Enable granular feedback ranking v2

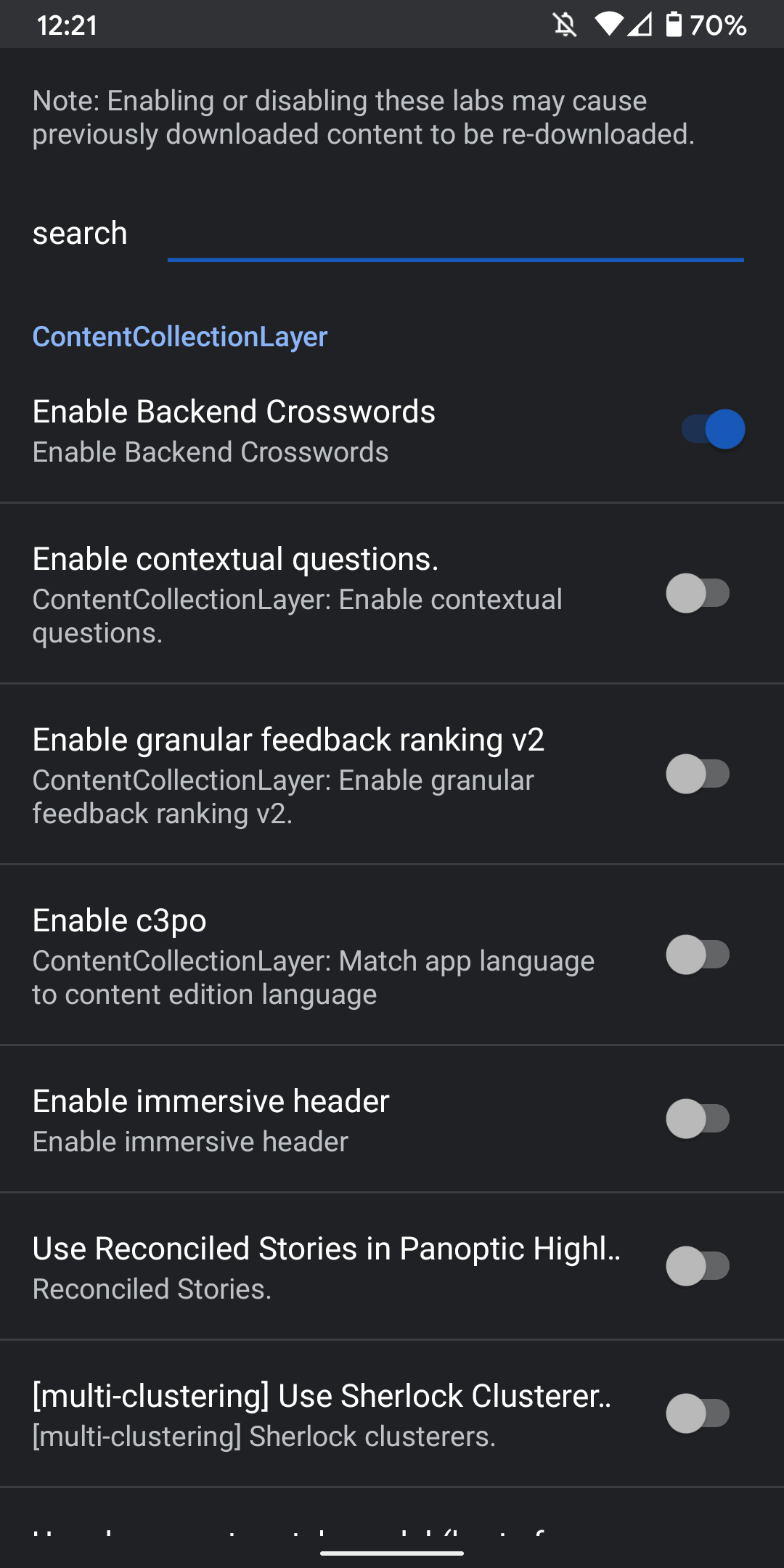click(x=698, y=774)
